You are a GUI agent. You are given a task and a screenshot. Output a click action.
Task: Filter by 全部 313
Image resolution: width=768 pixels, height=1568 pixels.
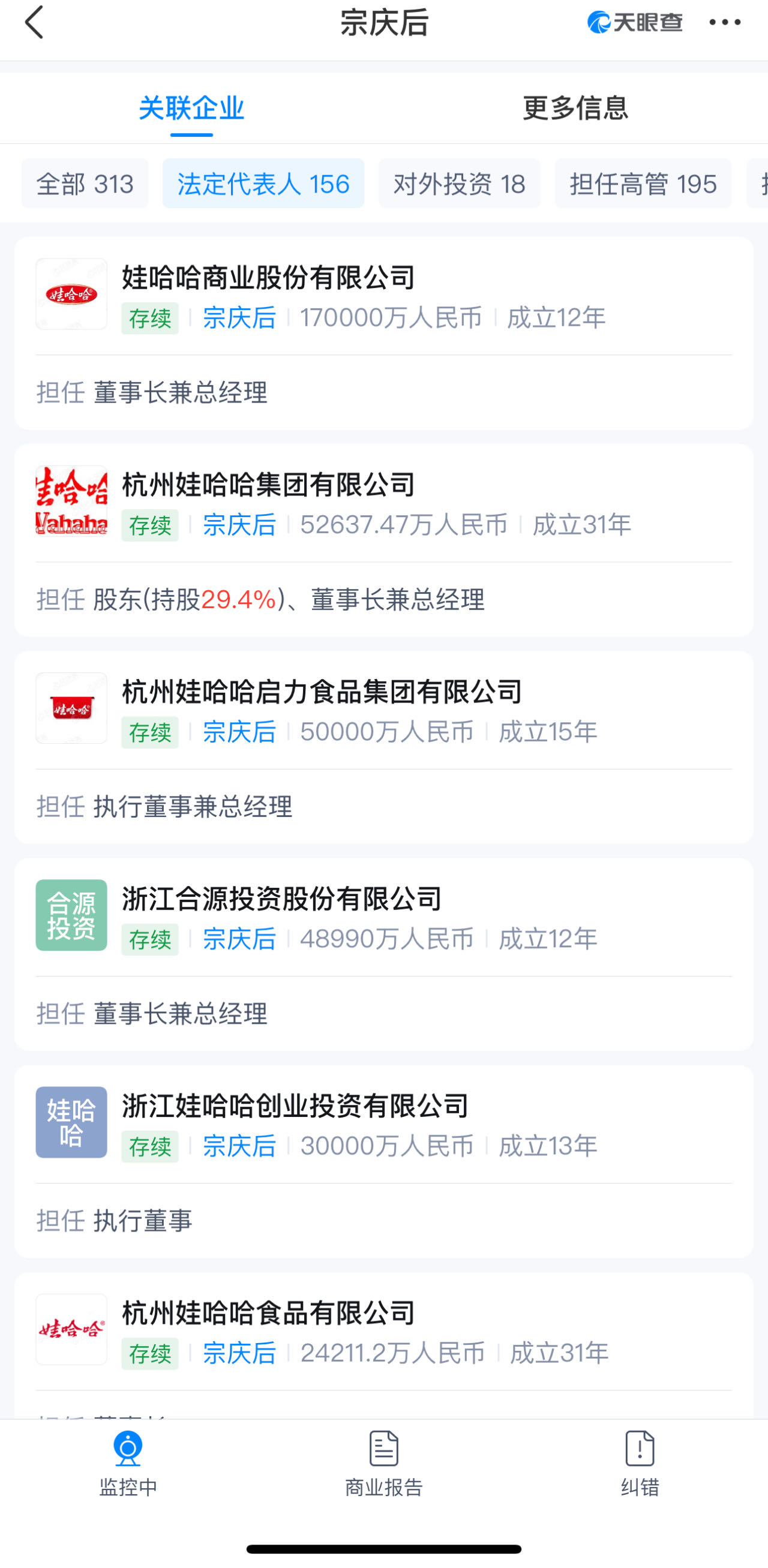(85, 184)
